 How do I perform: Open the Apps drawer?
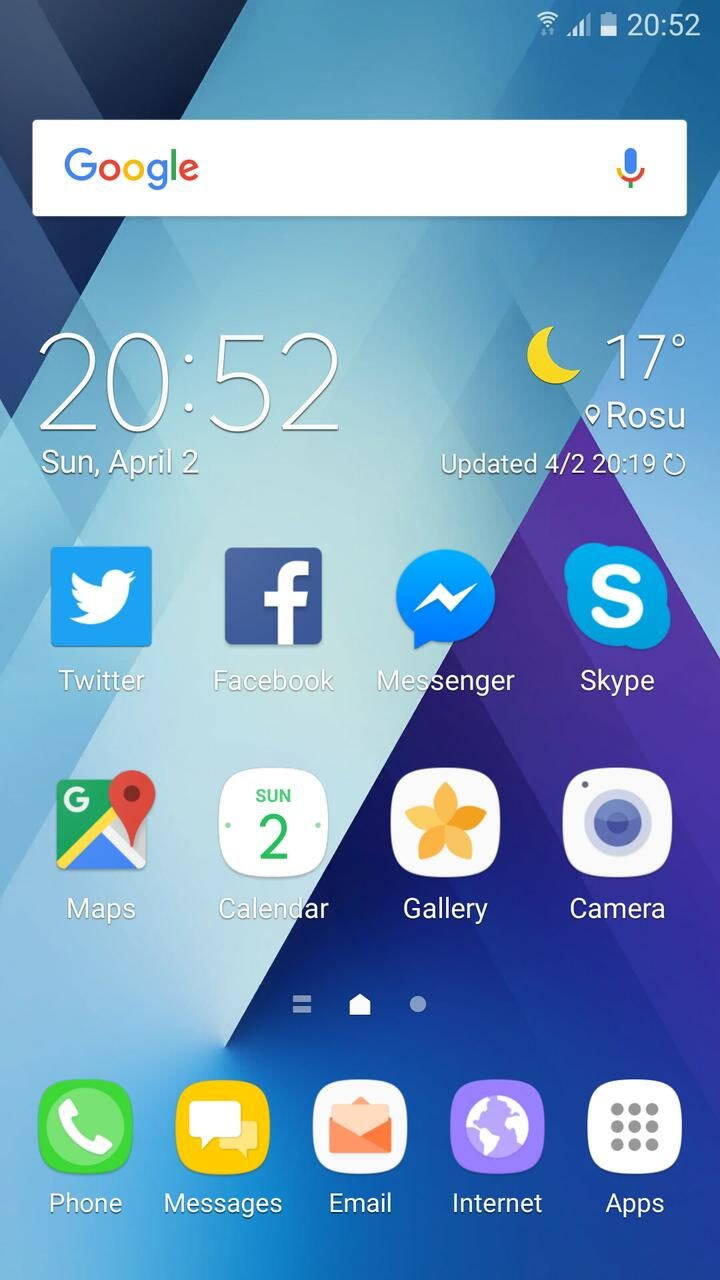click(x=635, y=1127)
